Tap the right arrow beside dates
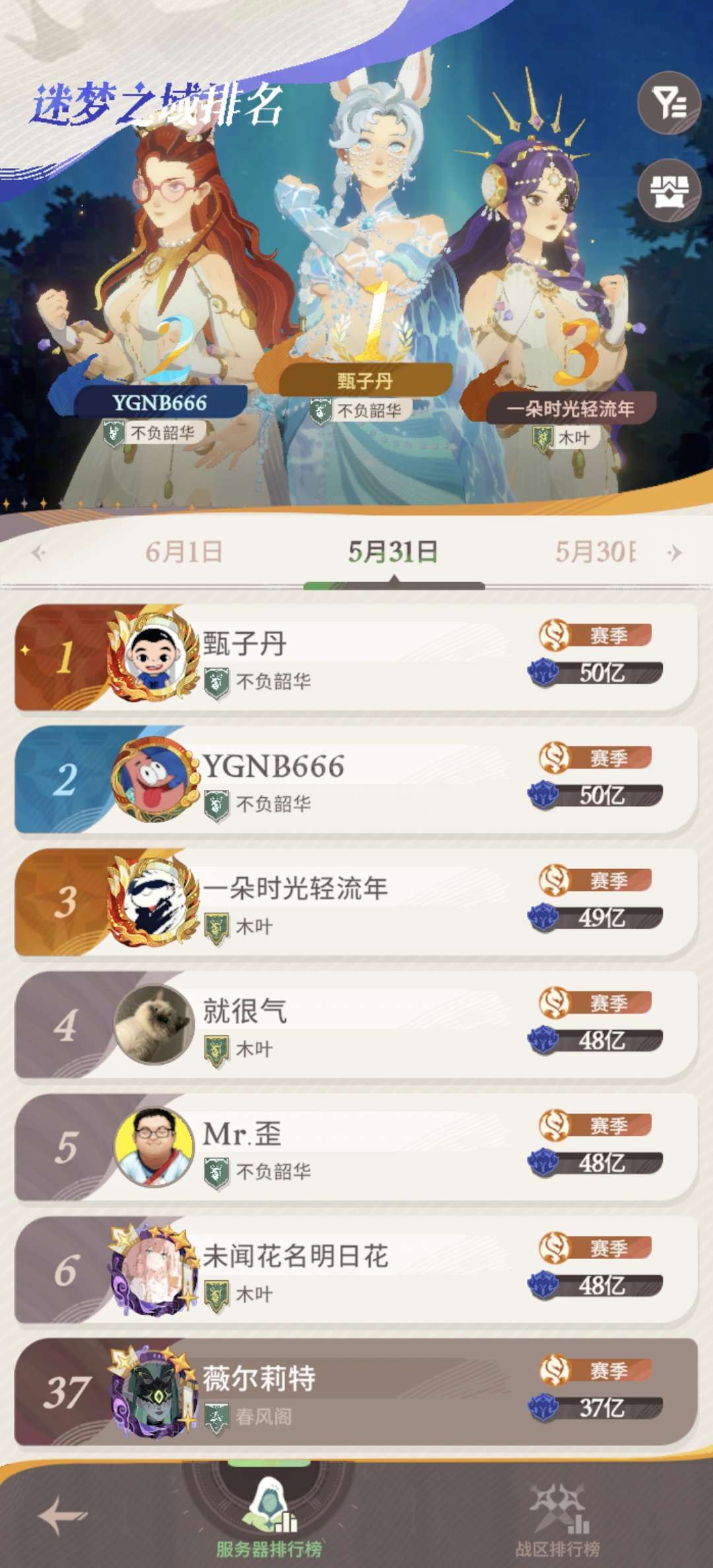This screenshot has width=713, height=1568. [675, 552]
